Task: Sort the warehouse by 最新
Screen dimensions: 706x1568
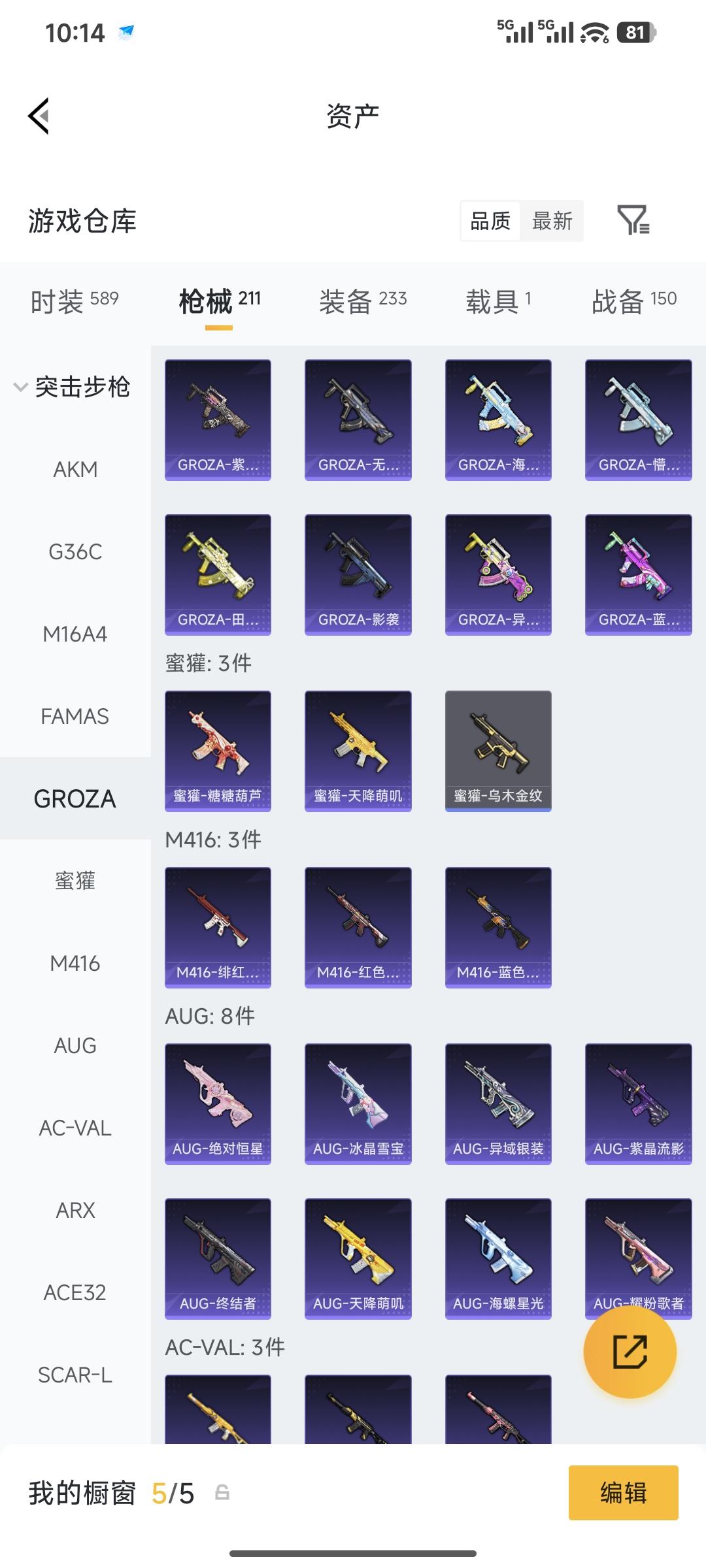Action: pos(552,221)
